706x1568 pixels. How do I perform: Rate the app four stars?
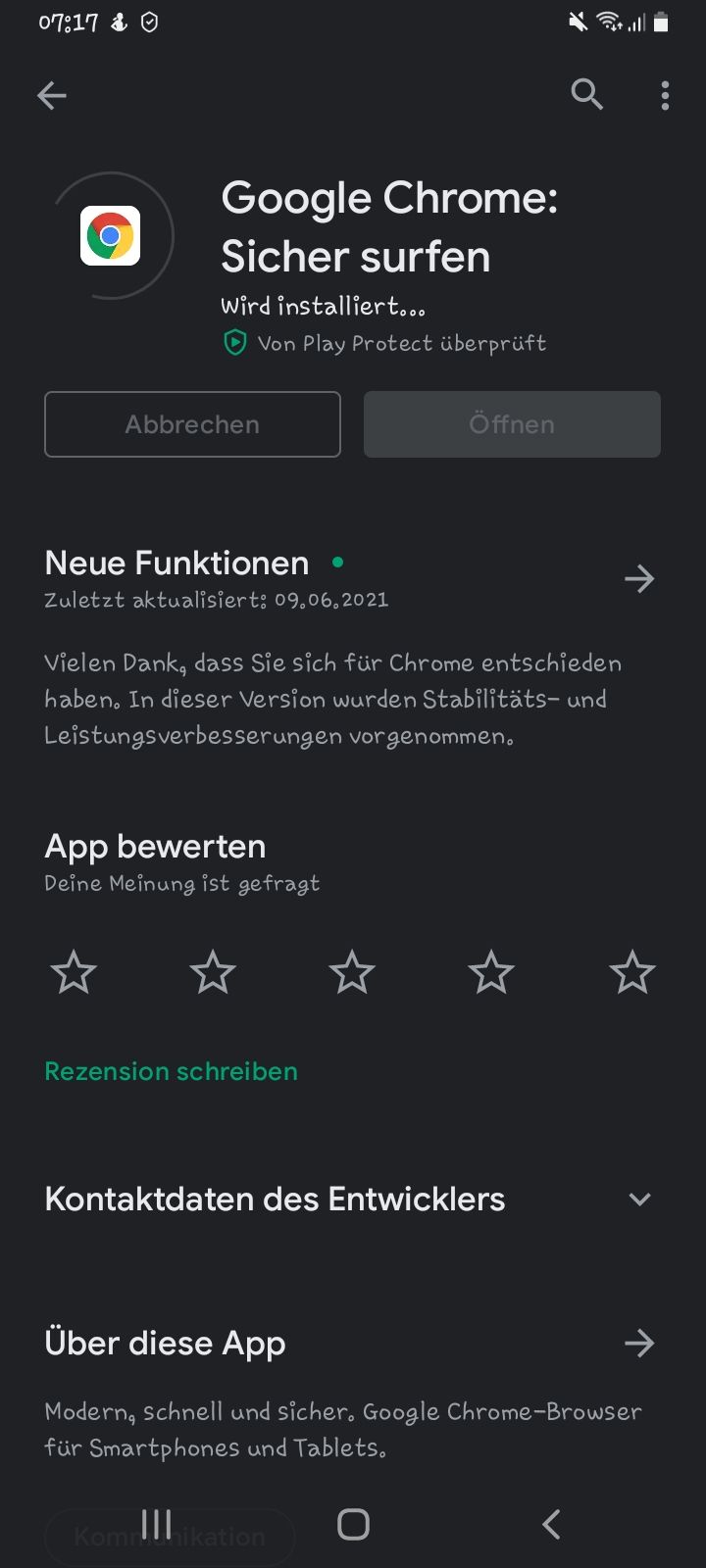click(491, 973)
